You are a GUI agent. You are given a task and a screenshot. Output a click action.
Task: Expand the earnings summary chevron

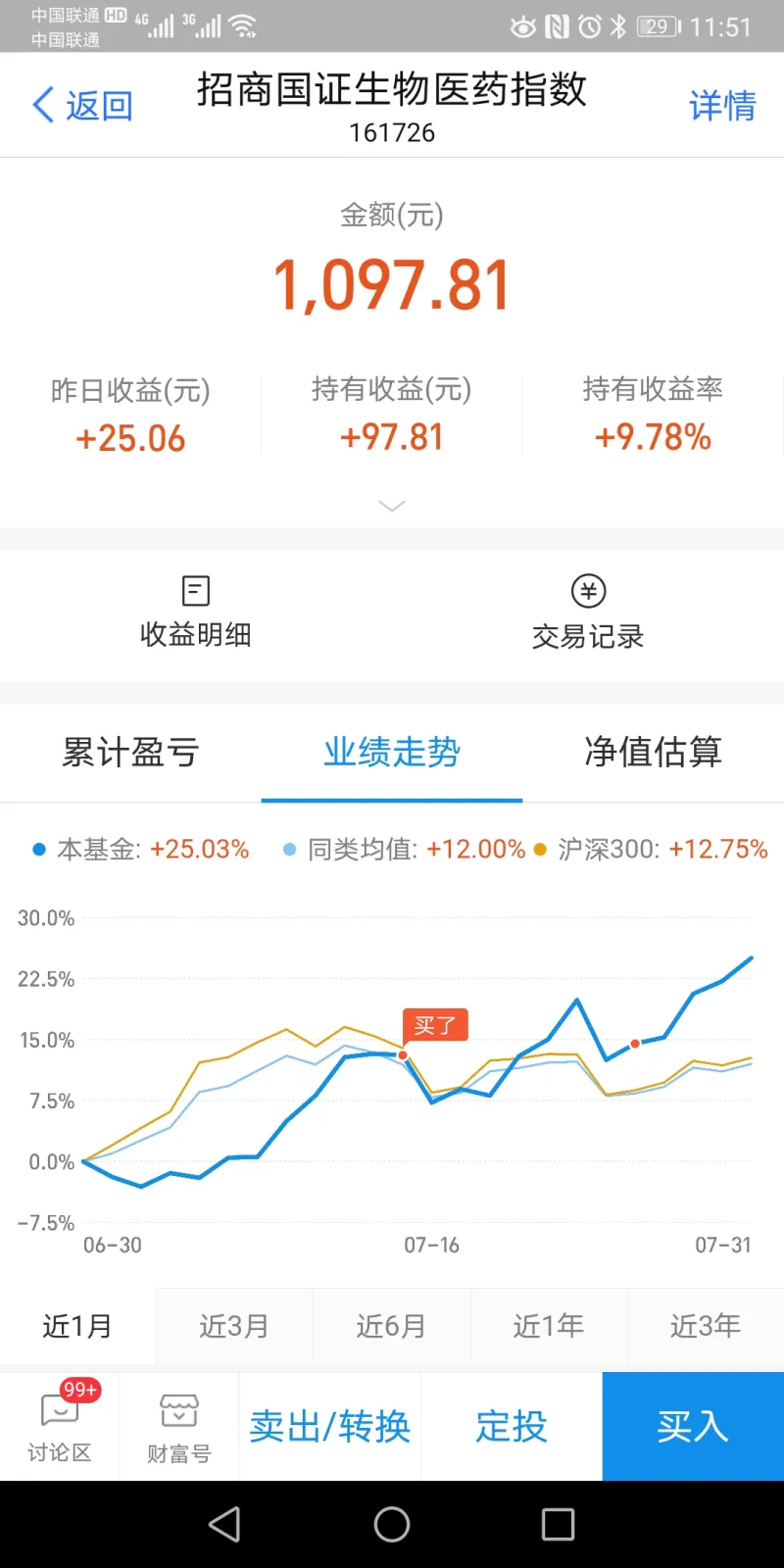[392, 506]
